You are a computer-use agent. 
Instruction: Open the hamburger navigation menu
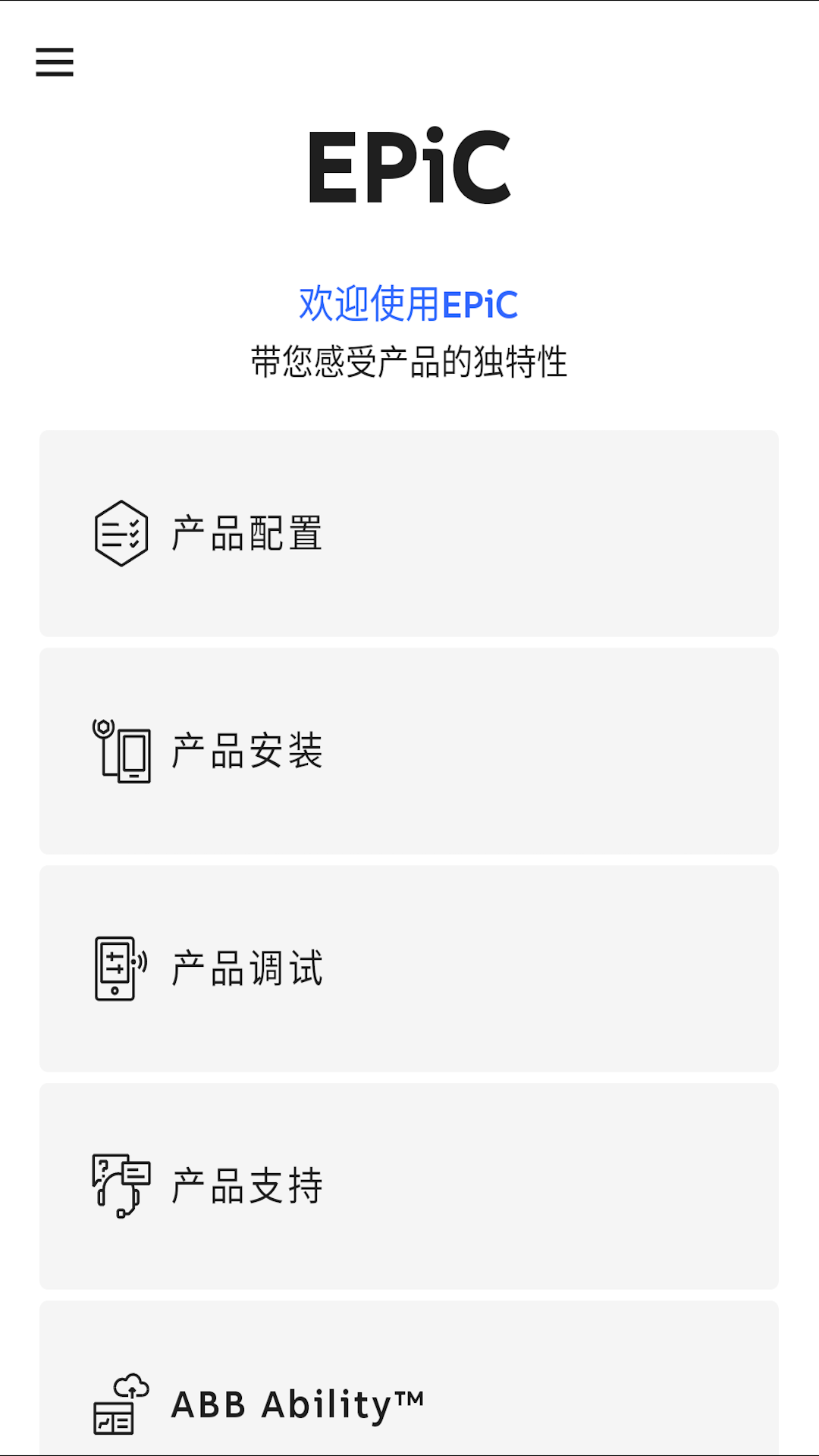coord(54,64)
